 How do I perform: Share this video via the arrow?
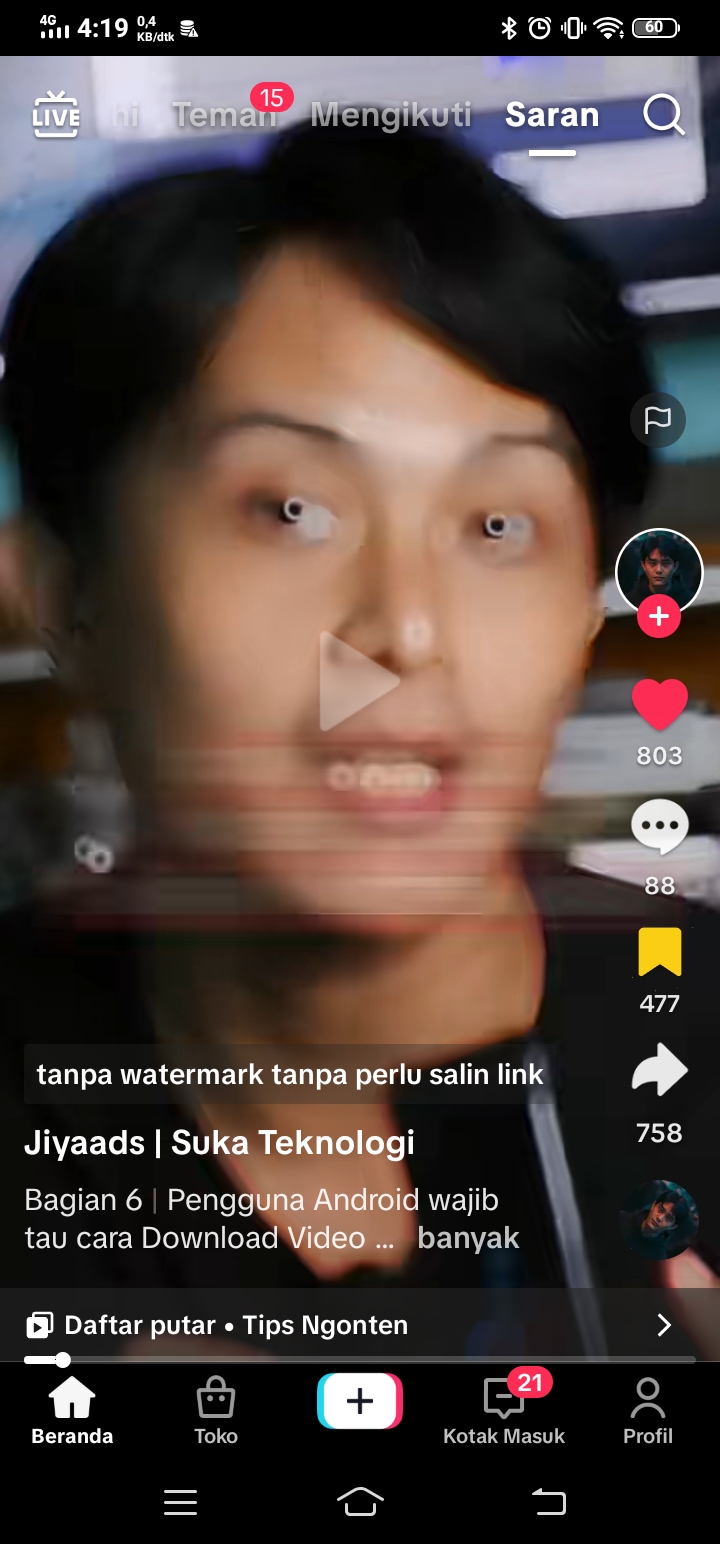660,1073
